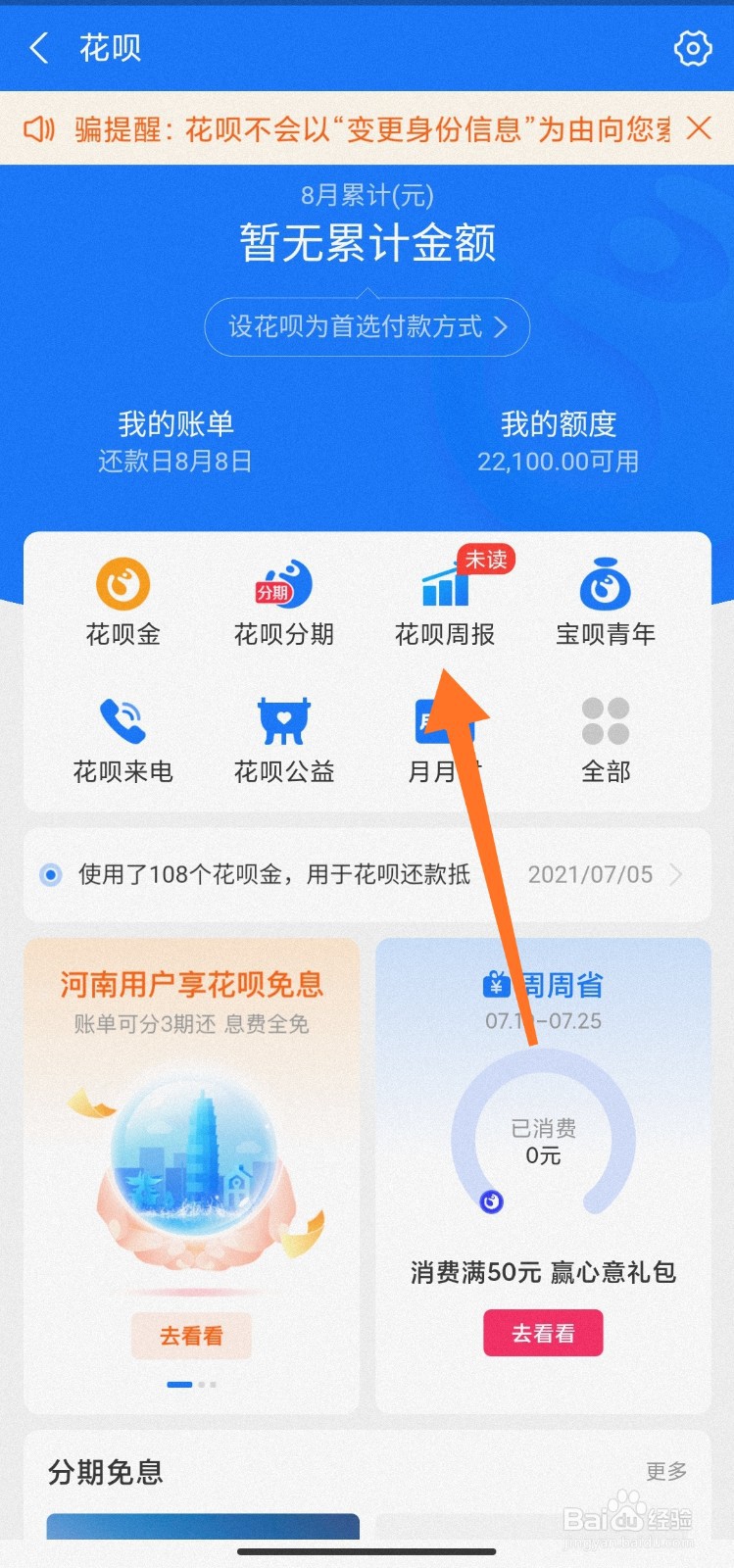
Task: Tap the back arrow to leave 花呗
Action: point(37,47)
